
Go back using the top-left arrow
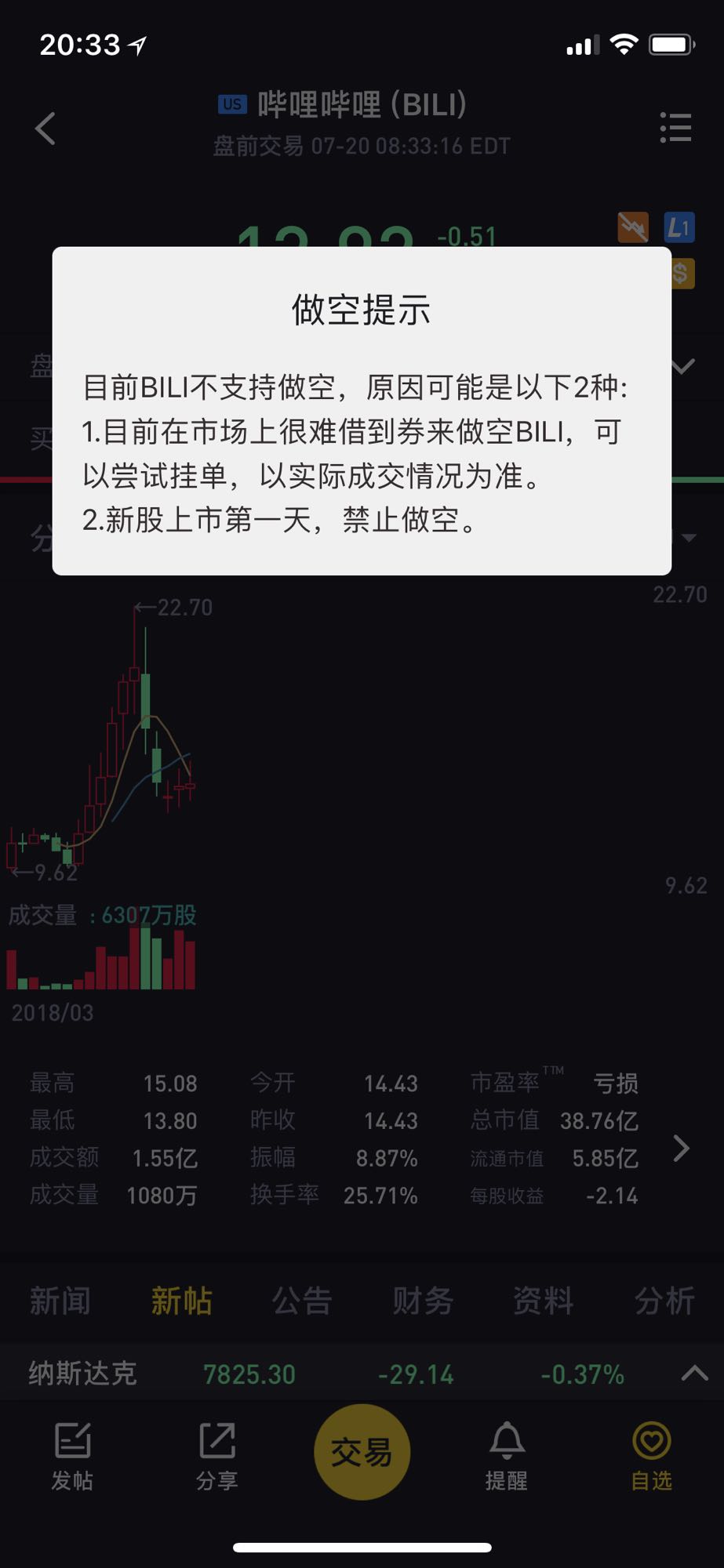click(x=45, y=128)
